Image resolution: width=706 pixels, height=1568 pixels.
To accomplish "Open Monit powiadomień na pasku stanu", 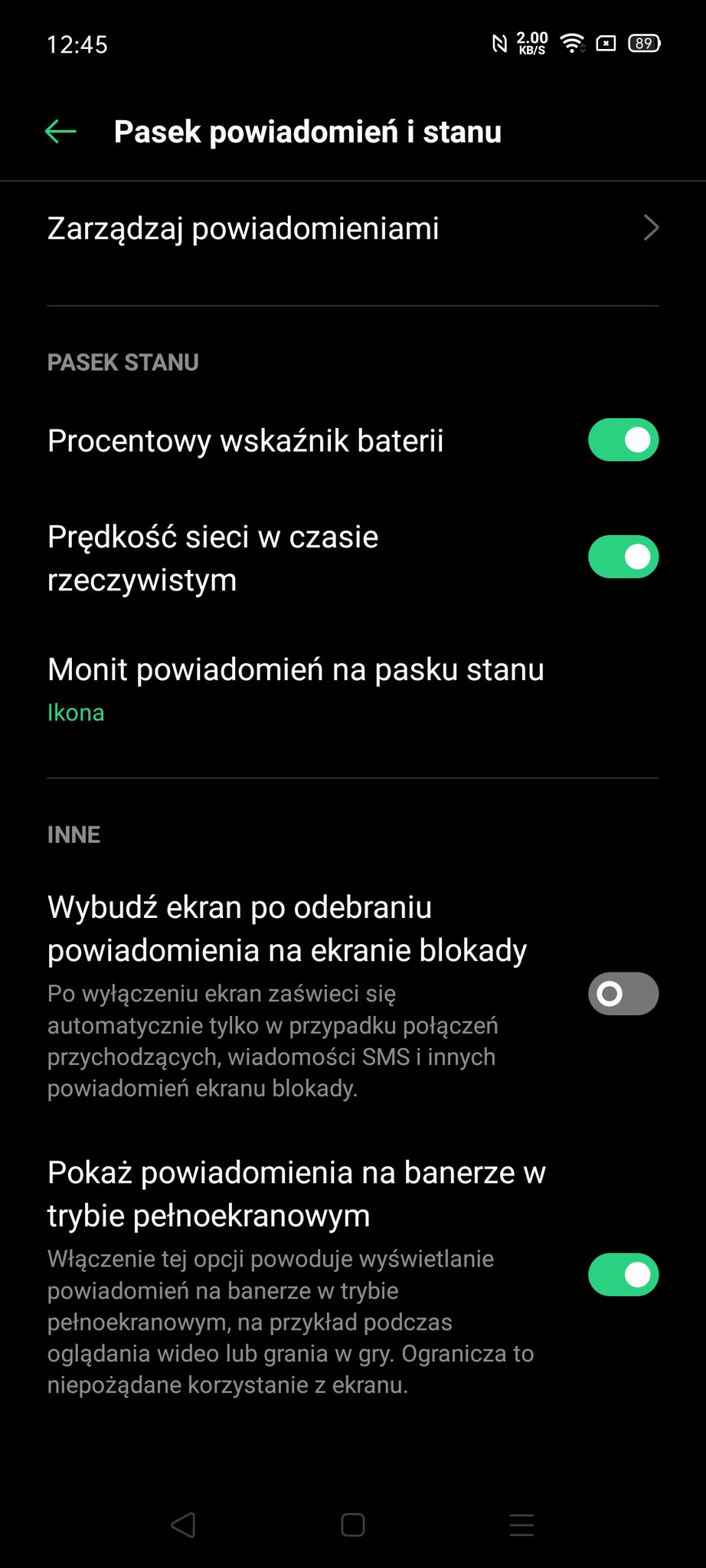I will pyautogui.click(x=353, y=689).
